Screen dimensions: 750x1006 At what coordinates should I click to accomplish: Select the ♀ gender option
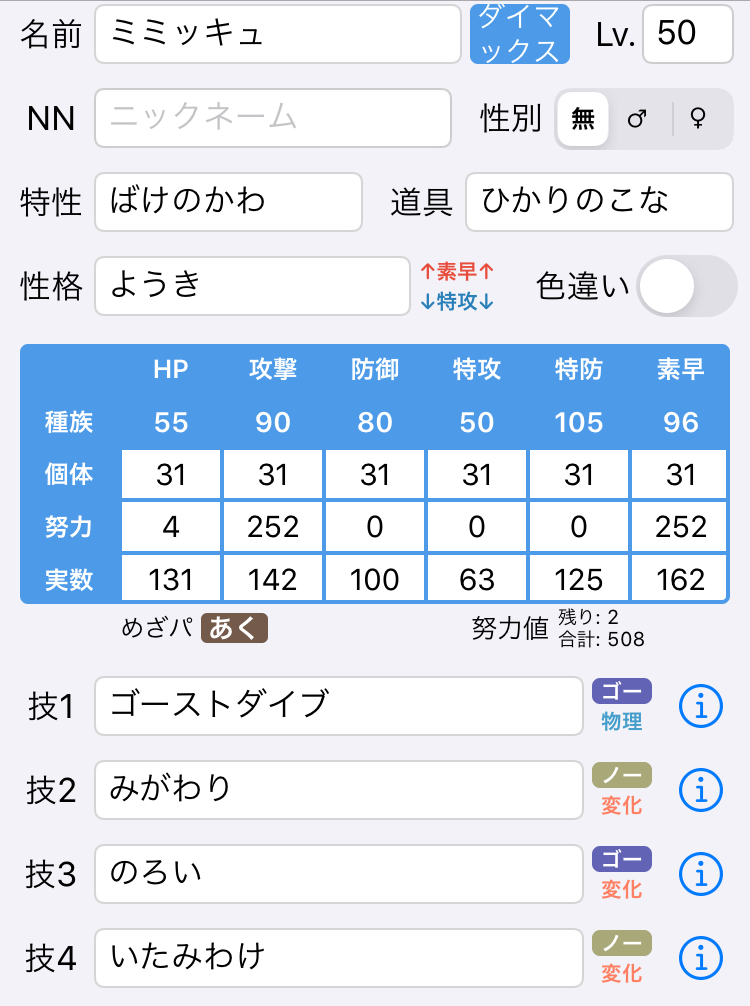coord(698,119)
